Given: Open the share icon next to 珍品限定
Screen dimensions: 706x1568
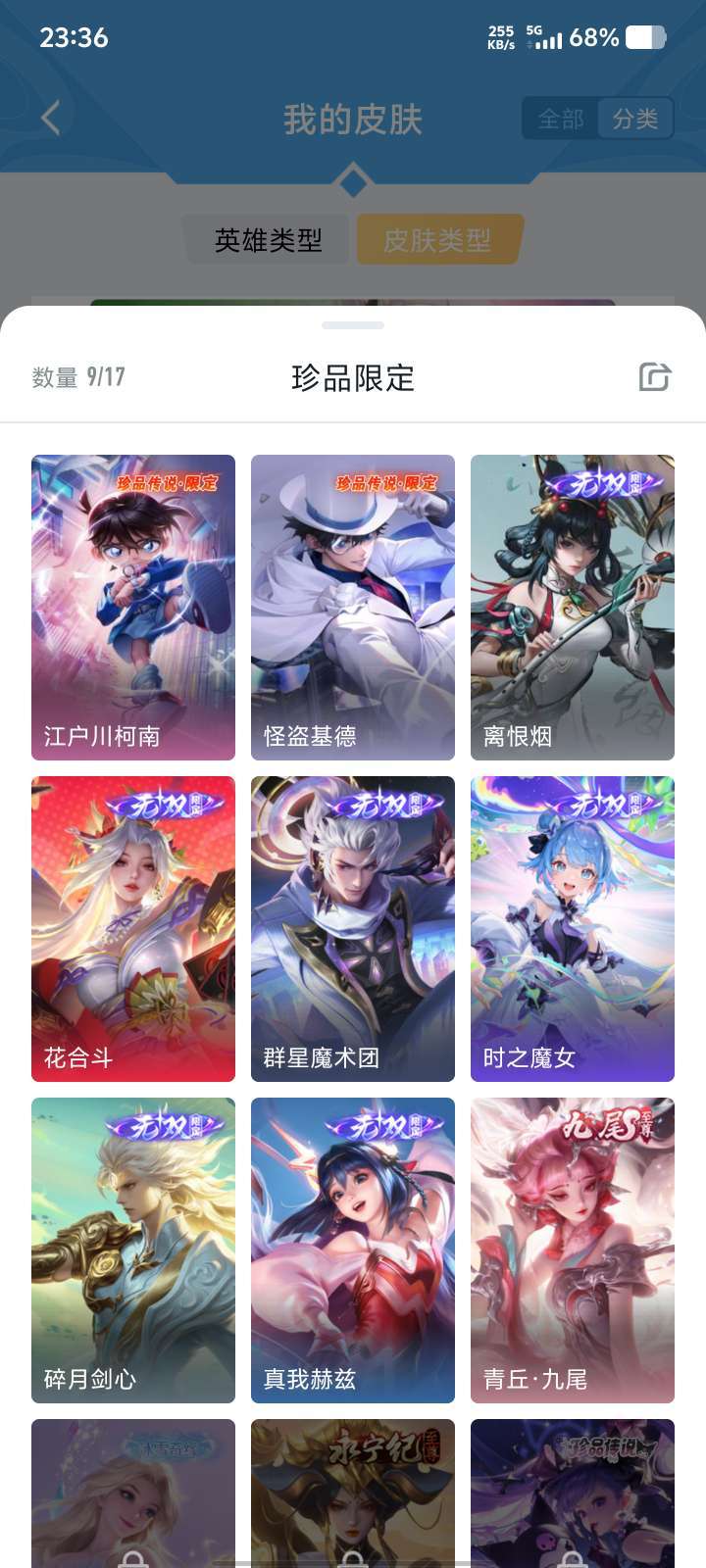Looking at the screenshot, I should coord(656,375).
